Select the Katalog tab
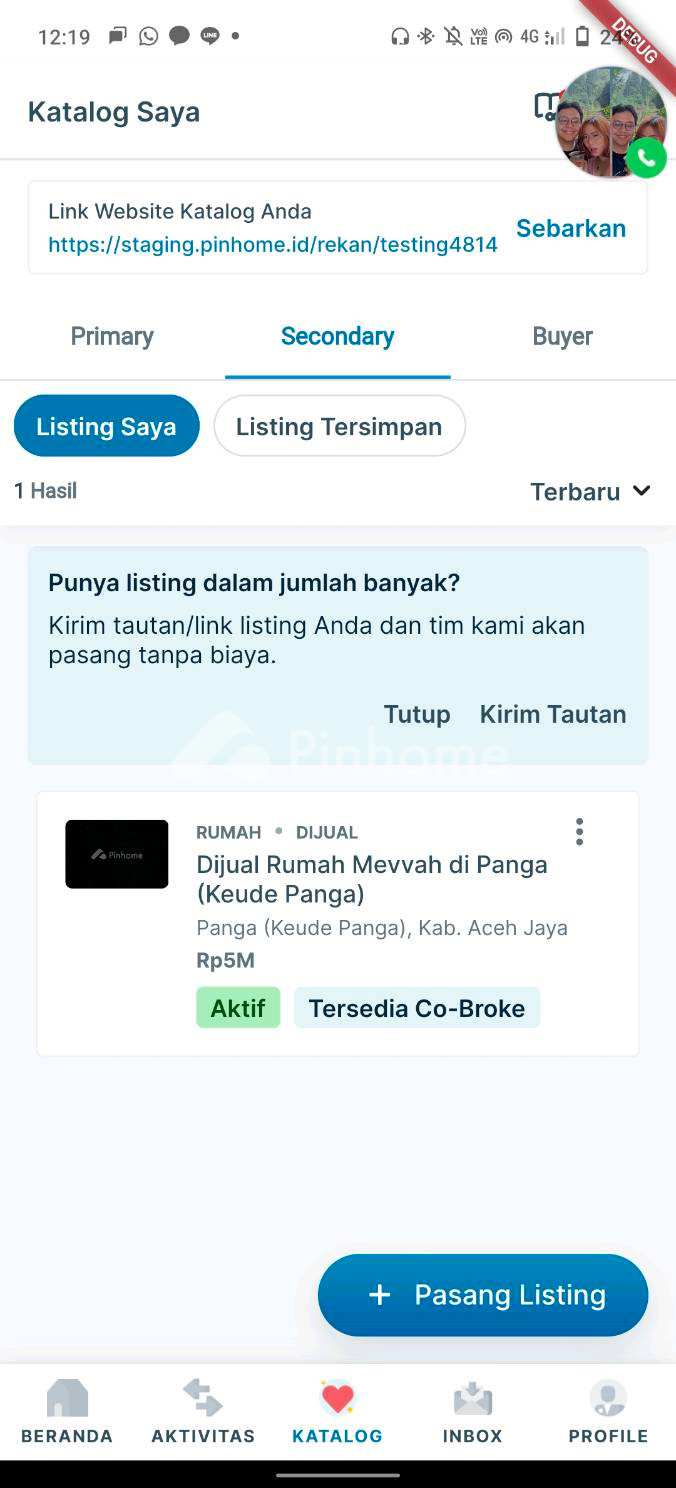676x1488 pixels. pyautogui.click(x=337, y=1411)
